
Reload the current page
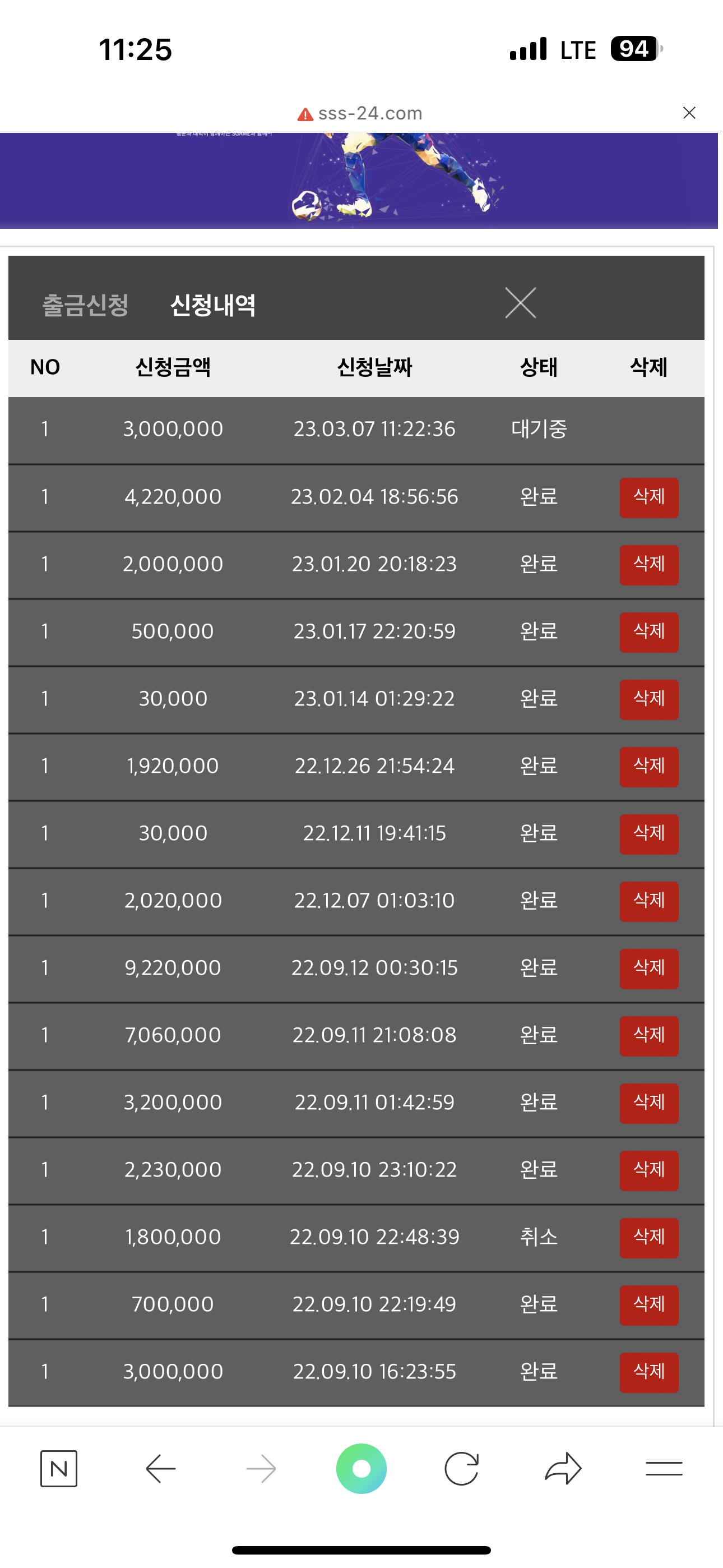(x=461, y=1468)
